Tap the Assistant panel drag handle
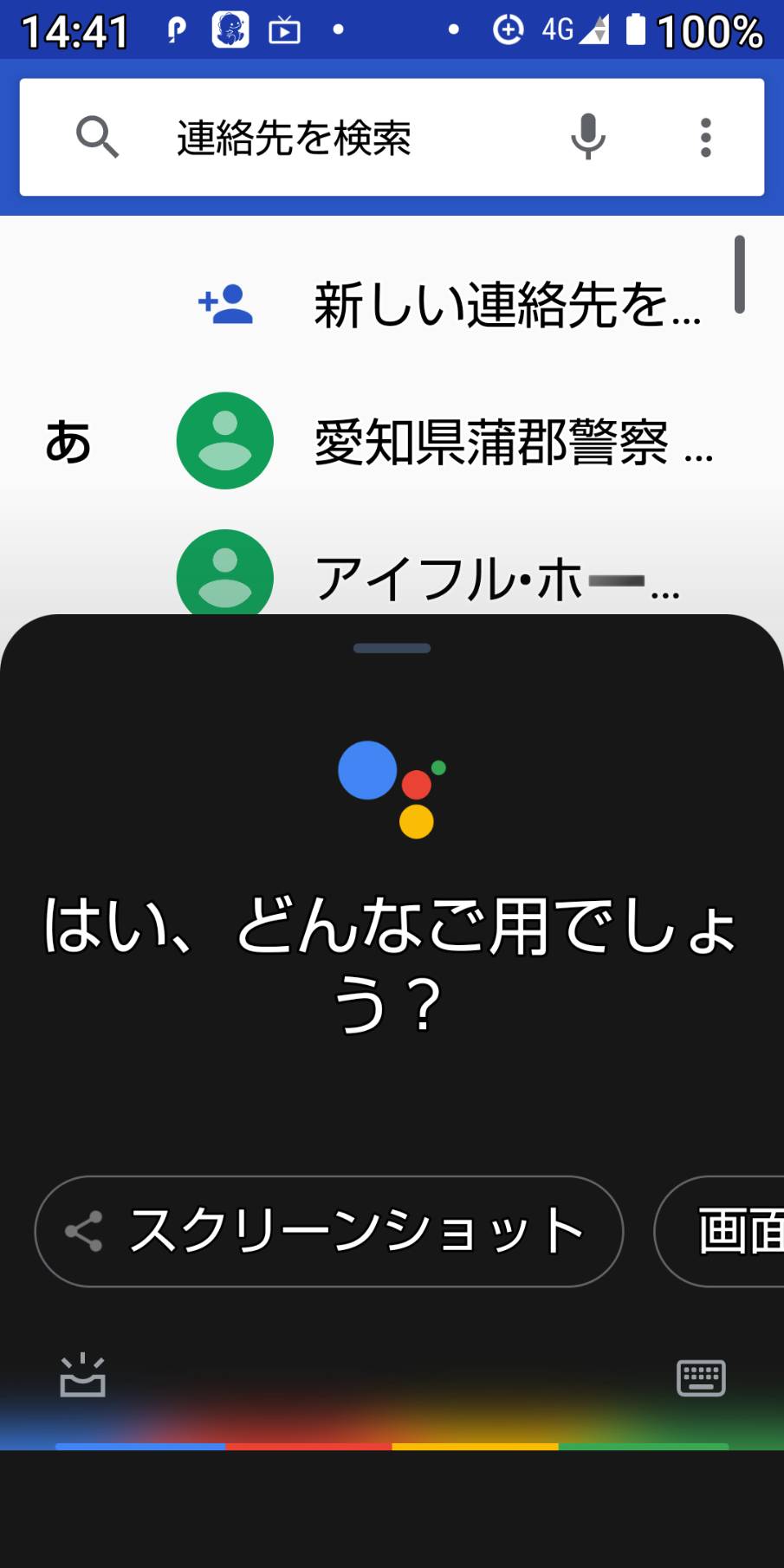The image size is (784, 1568). pyautogui.click(x=392, y=648)
